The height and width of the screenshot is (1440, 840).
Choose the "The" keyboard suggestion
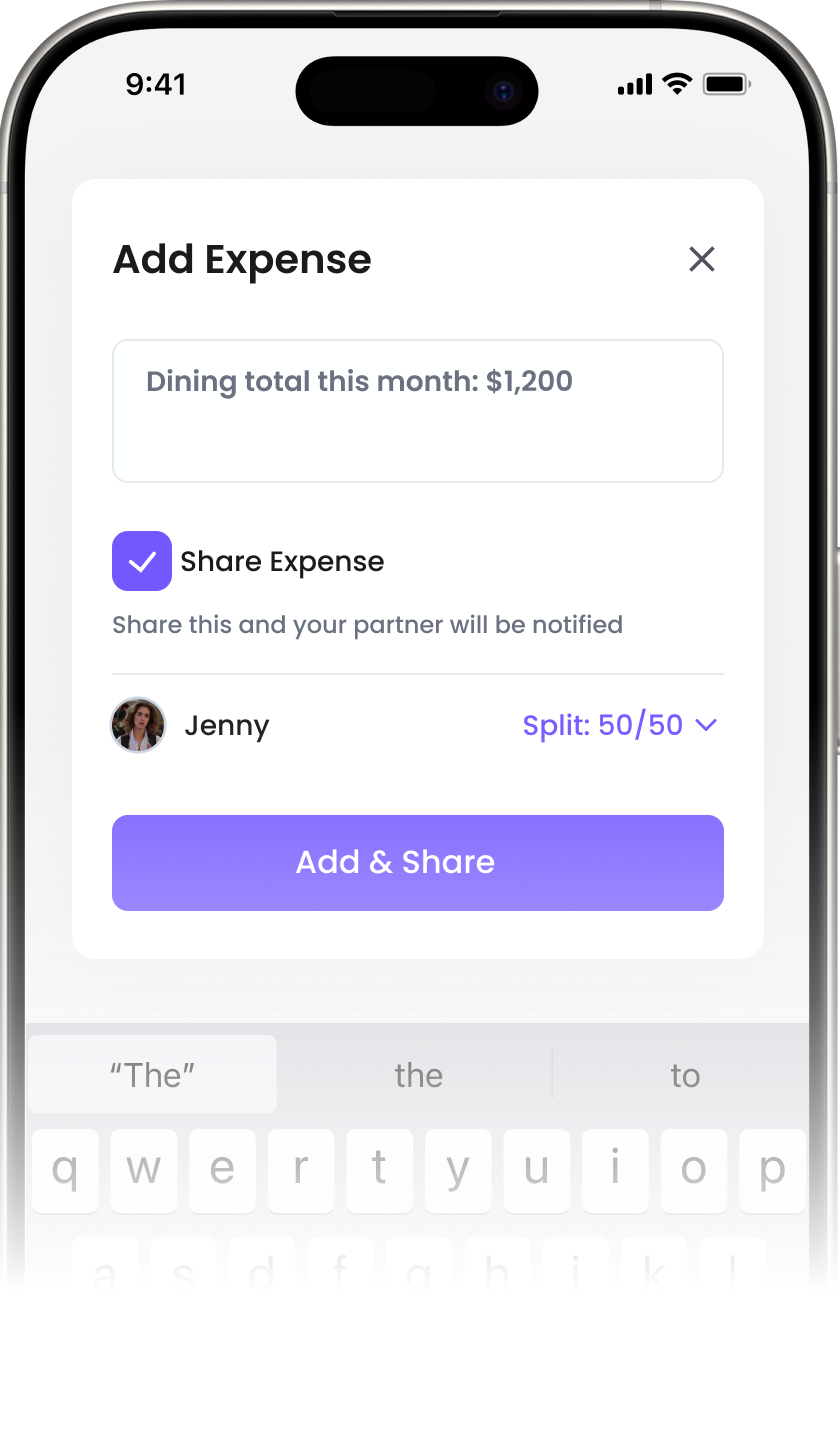[x=152, y=1075]
